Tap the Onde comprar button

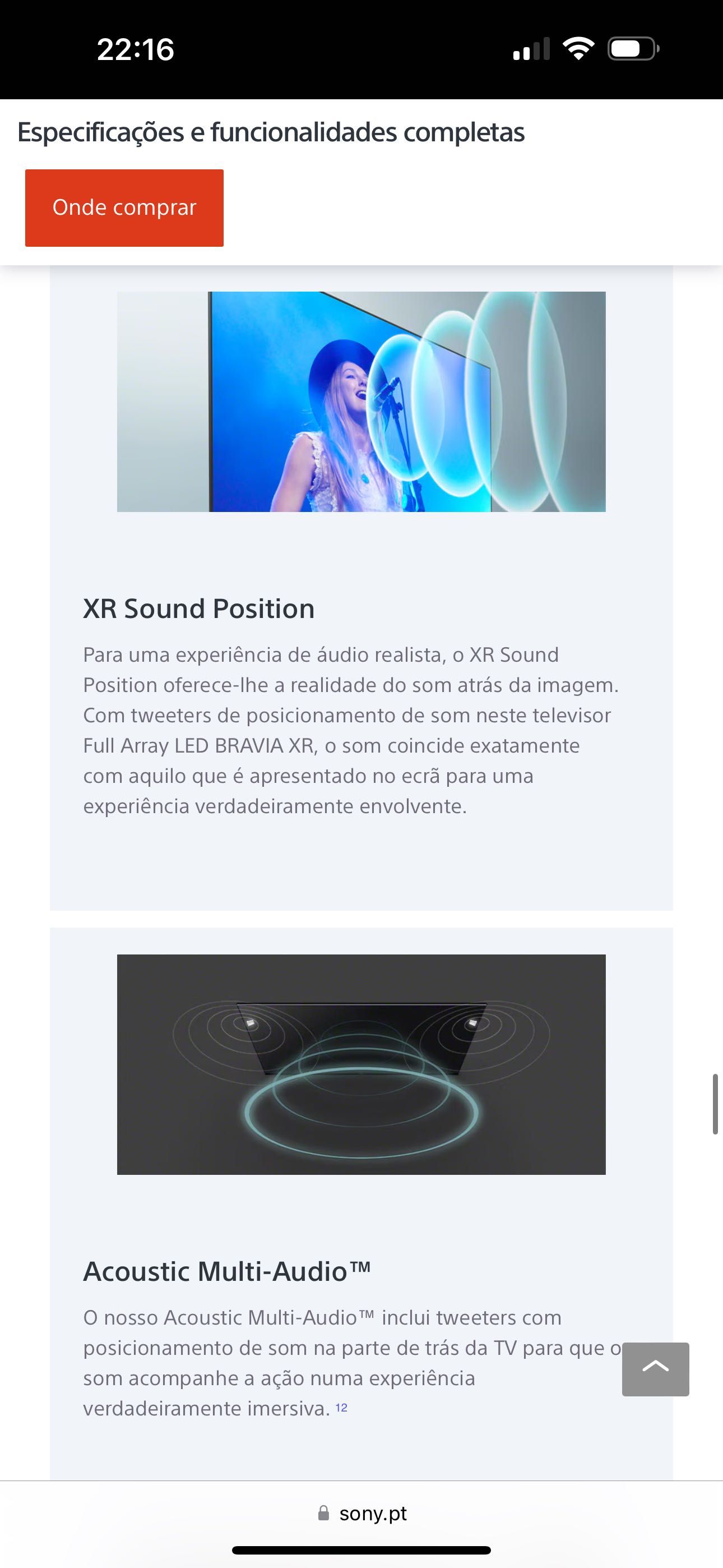[x=124, y=207]
